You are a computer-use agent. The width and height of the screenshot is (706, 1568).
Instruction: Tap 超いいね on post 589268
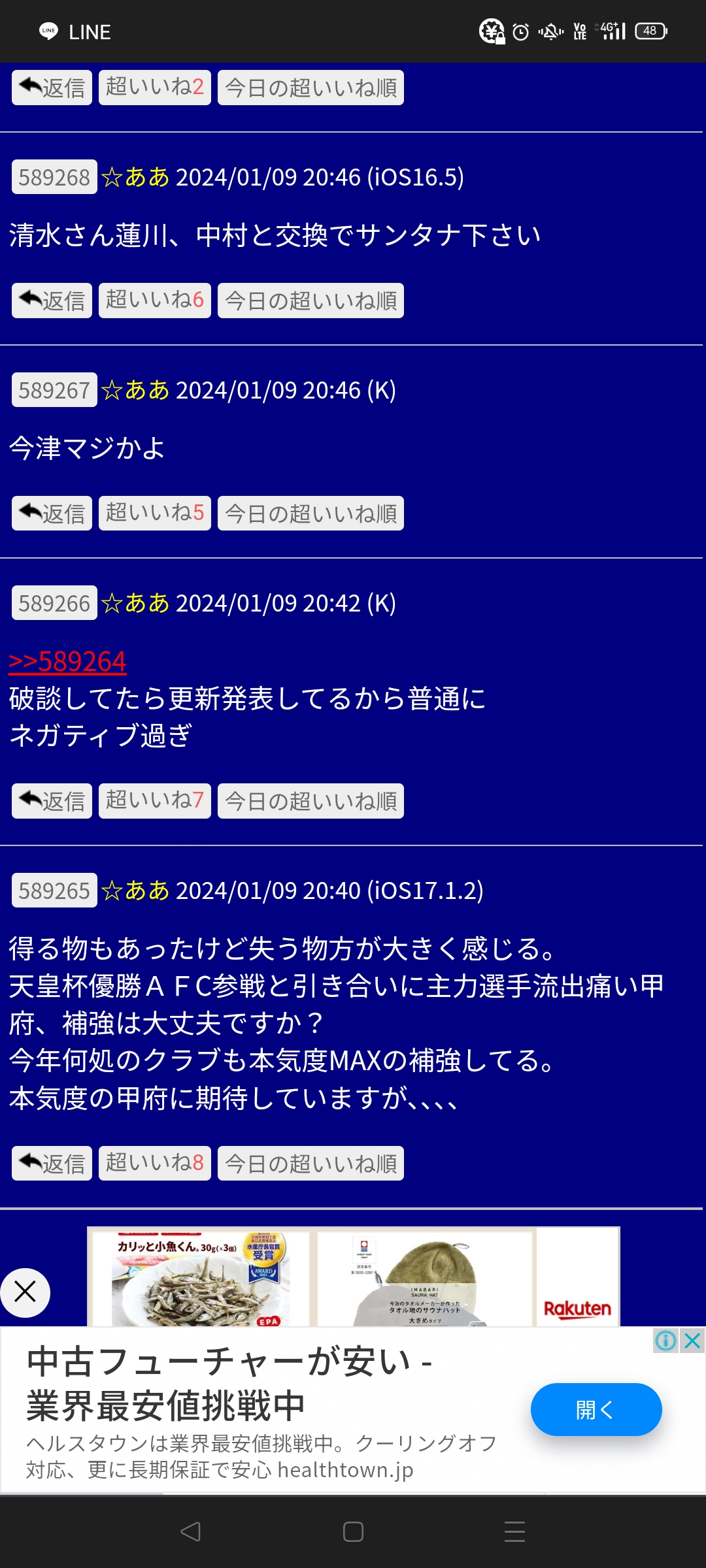(155, 301)
